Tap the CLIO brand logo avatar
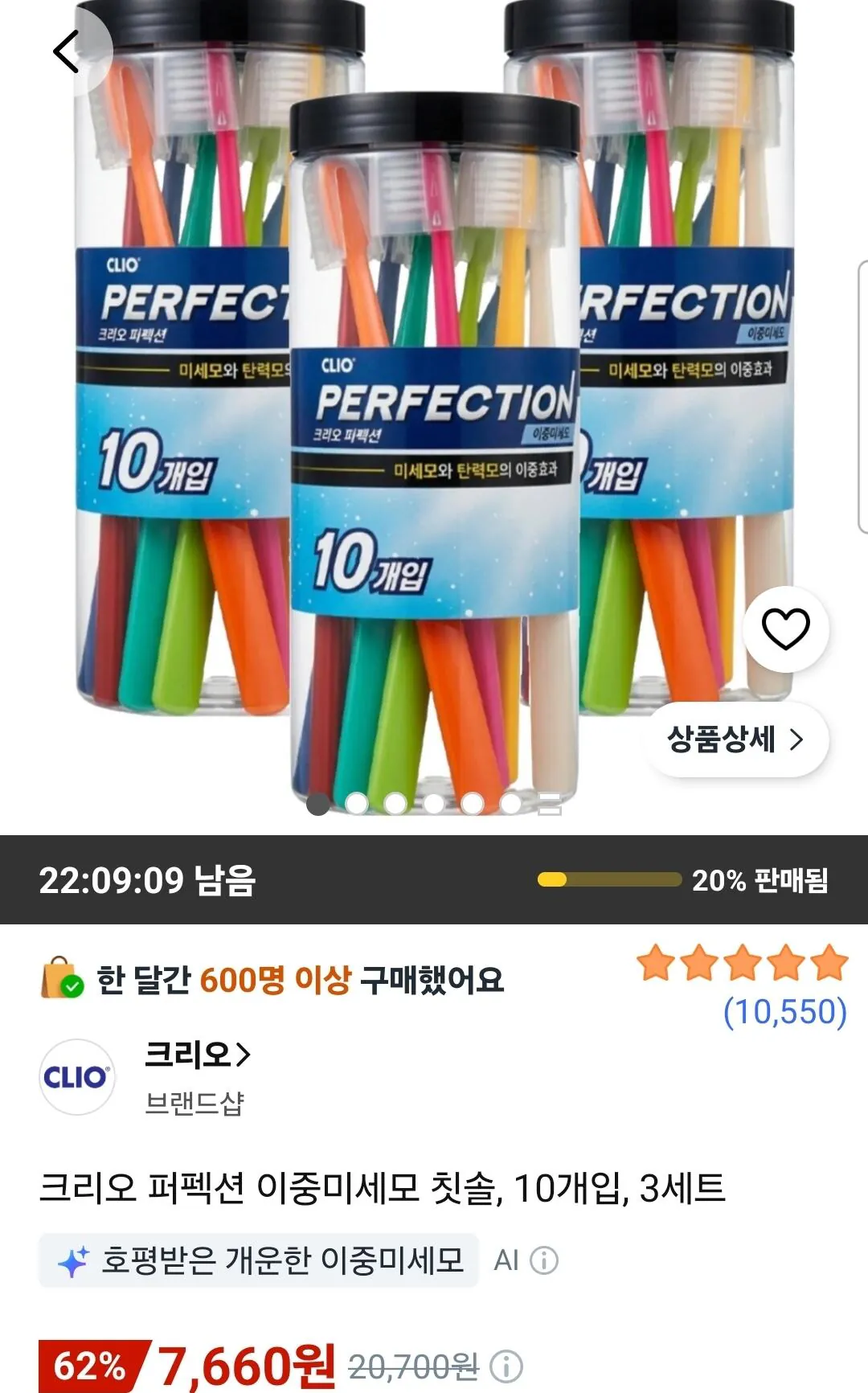This screenshot has height=1393, width=868. pos(77,1077)
